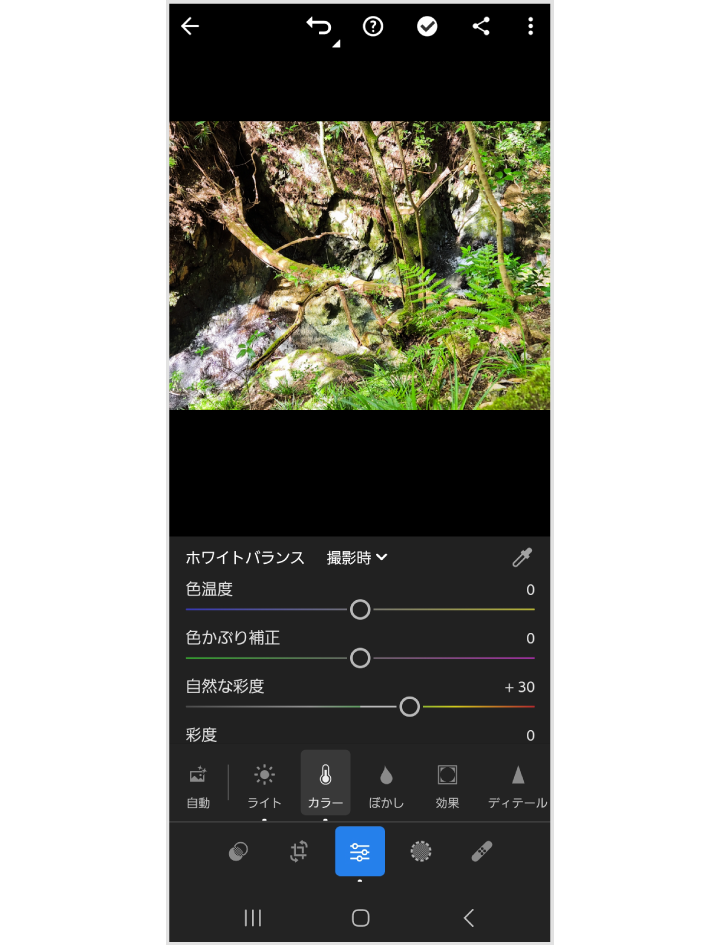Return with the back arrow
720x945 pixels.
[190, 26]
